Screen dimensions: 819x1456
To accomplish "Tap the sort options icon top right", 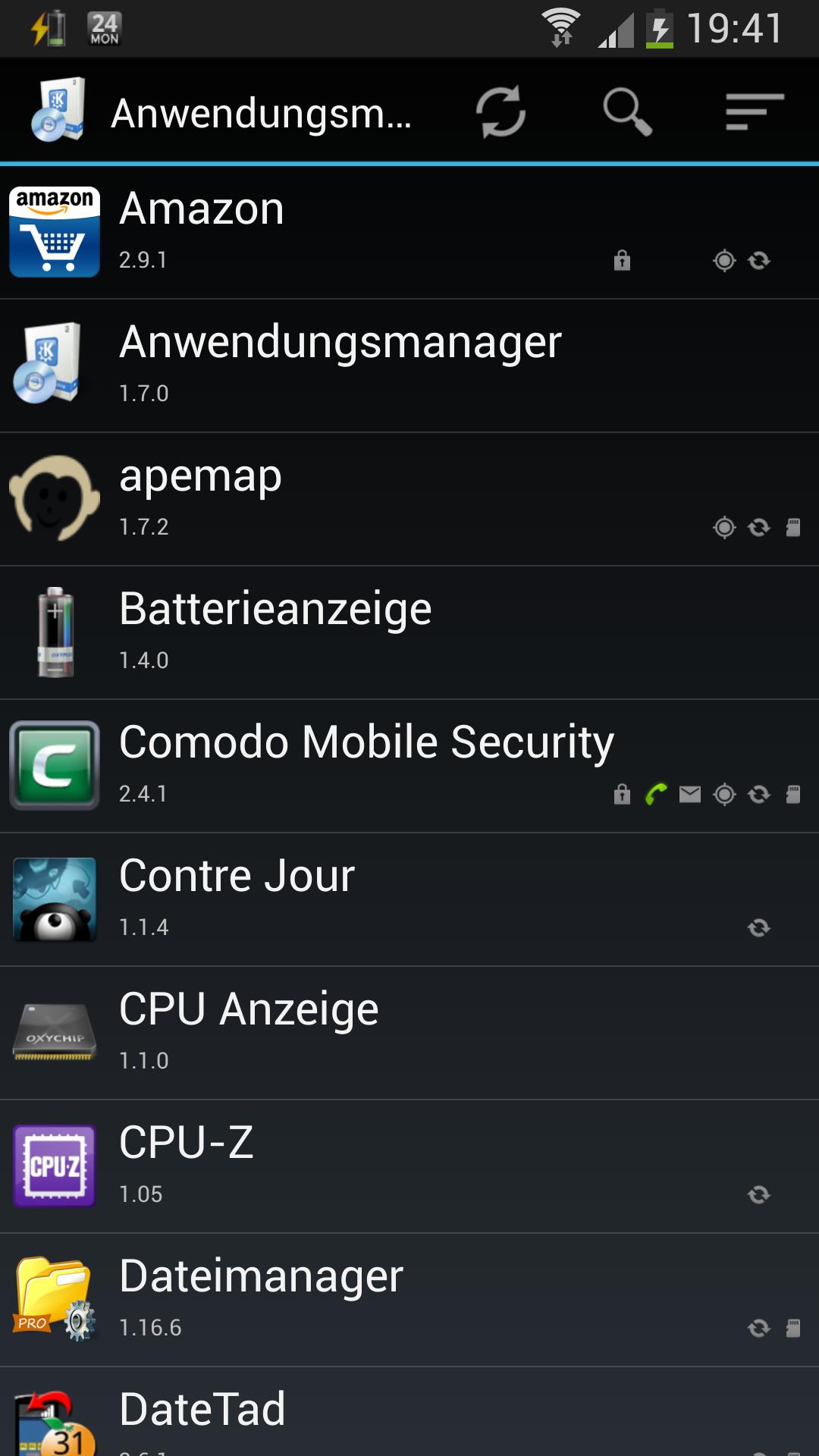I will click(755, 111).
